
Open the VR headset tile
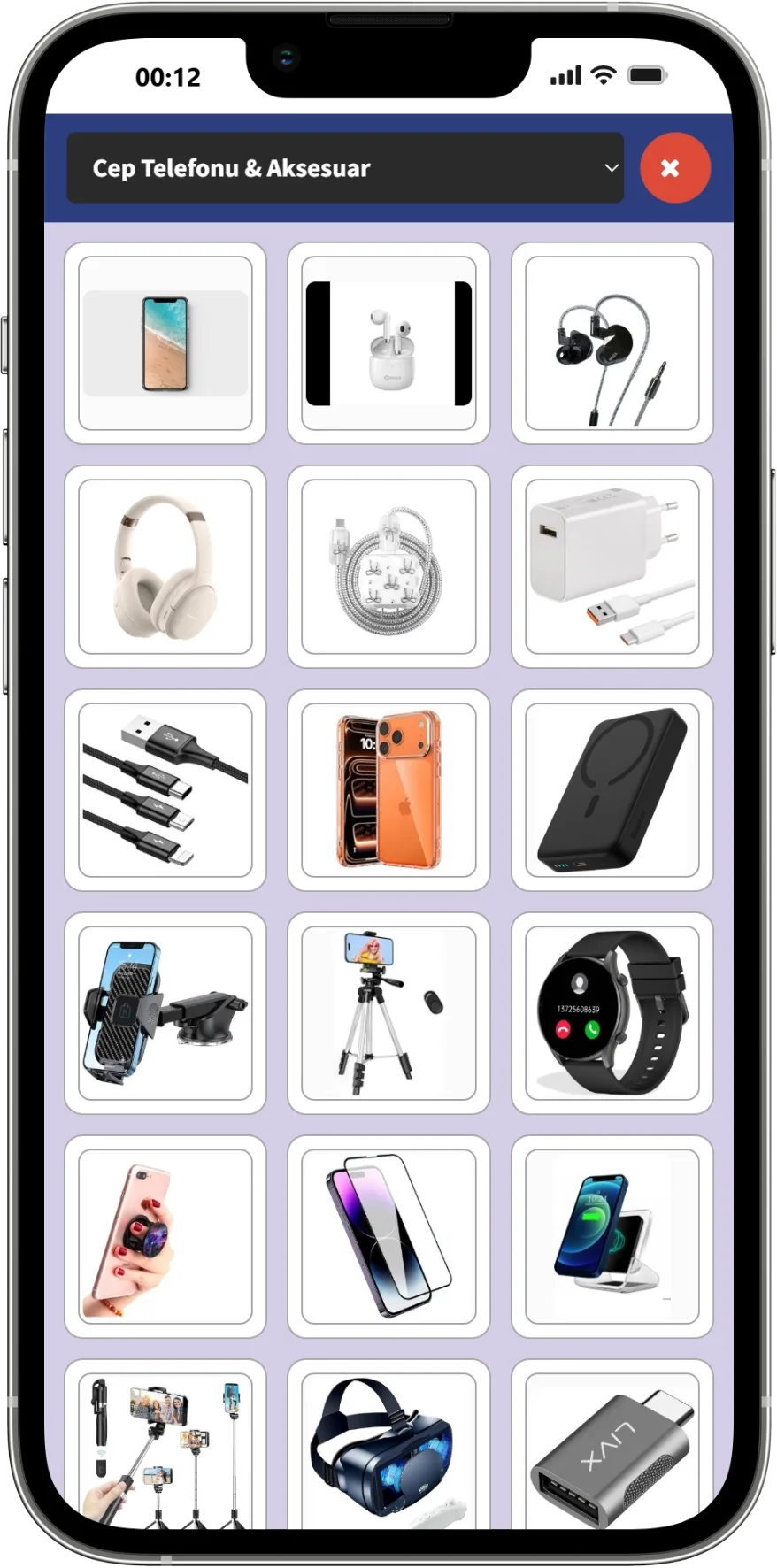[388, 1447]
